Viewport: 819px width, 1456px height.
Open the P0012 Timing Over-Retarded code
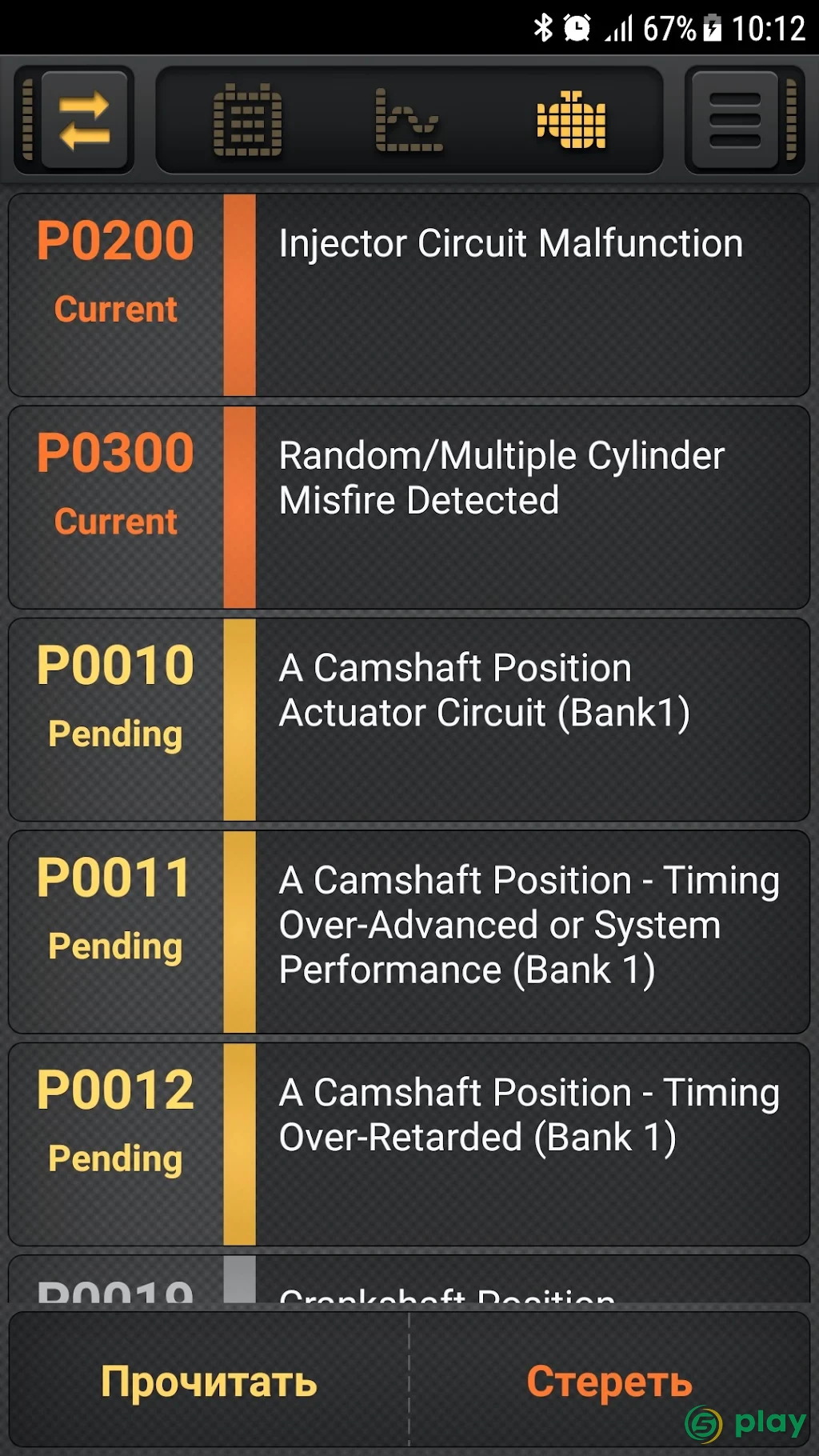409,1144
